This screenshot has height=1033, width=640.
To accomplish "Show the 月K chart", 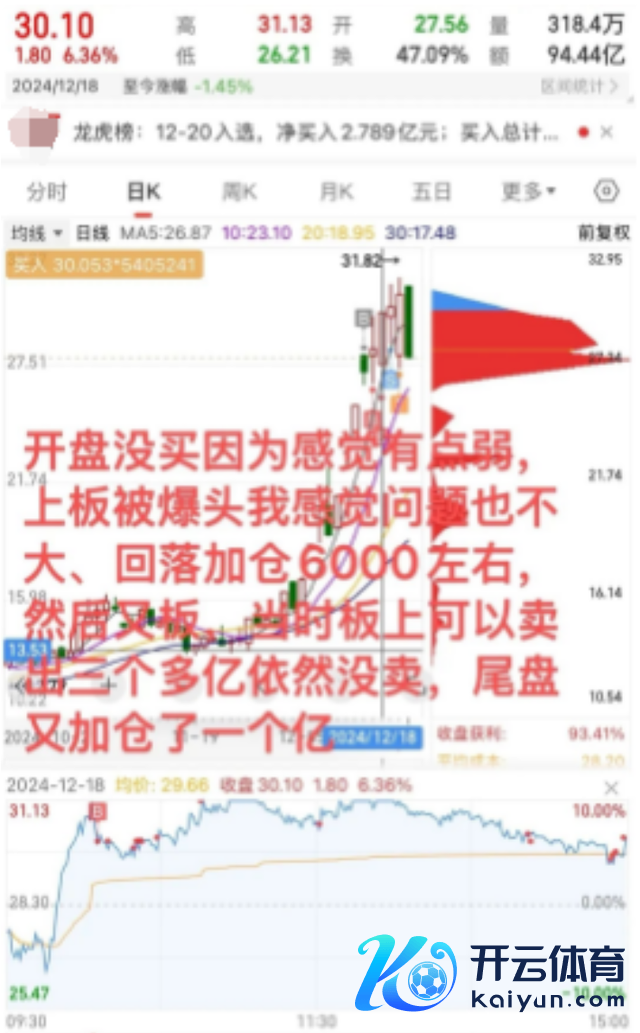I will coord(336,191).
